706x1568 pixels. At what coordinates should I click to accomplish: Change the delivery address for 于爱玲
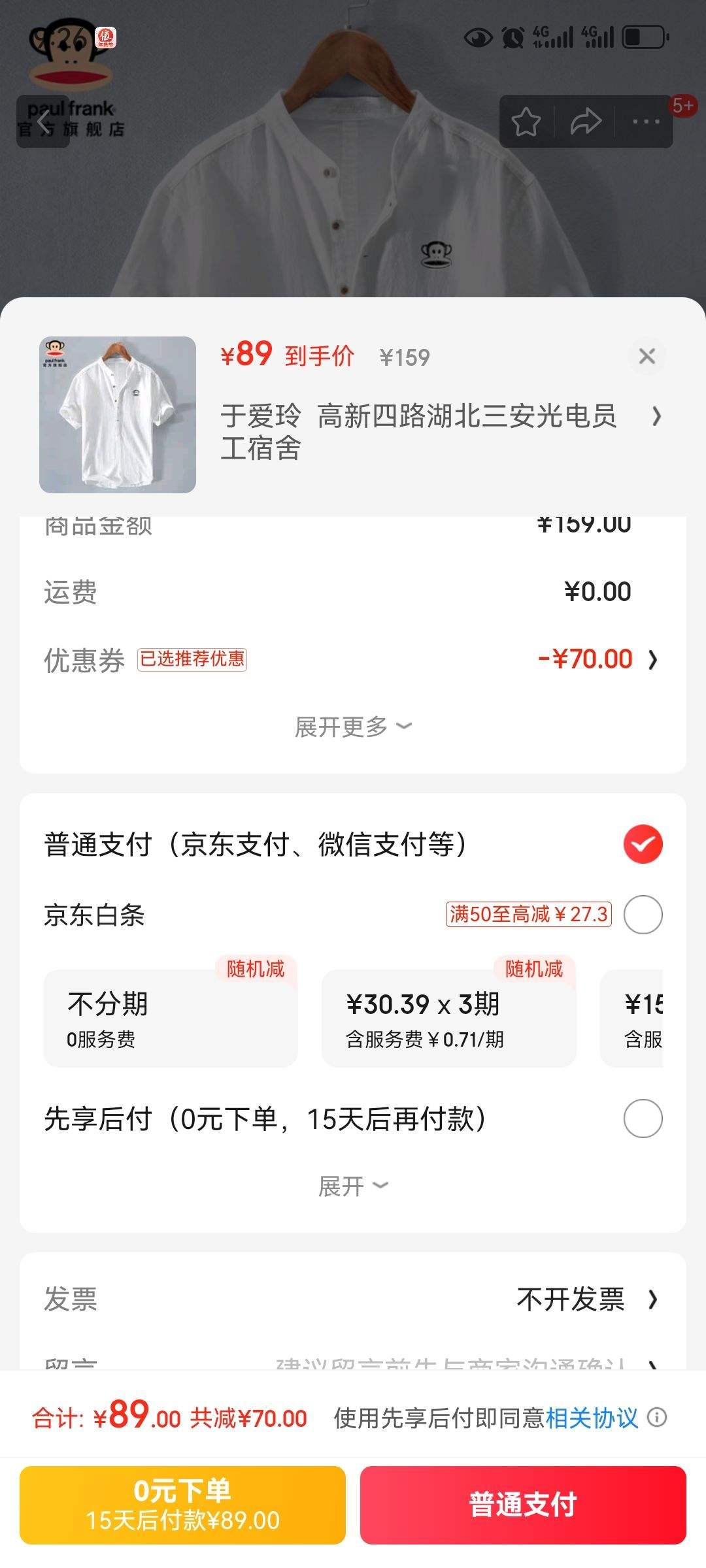439,431
